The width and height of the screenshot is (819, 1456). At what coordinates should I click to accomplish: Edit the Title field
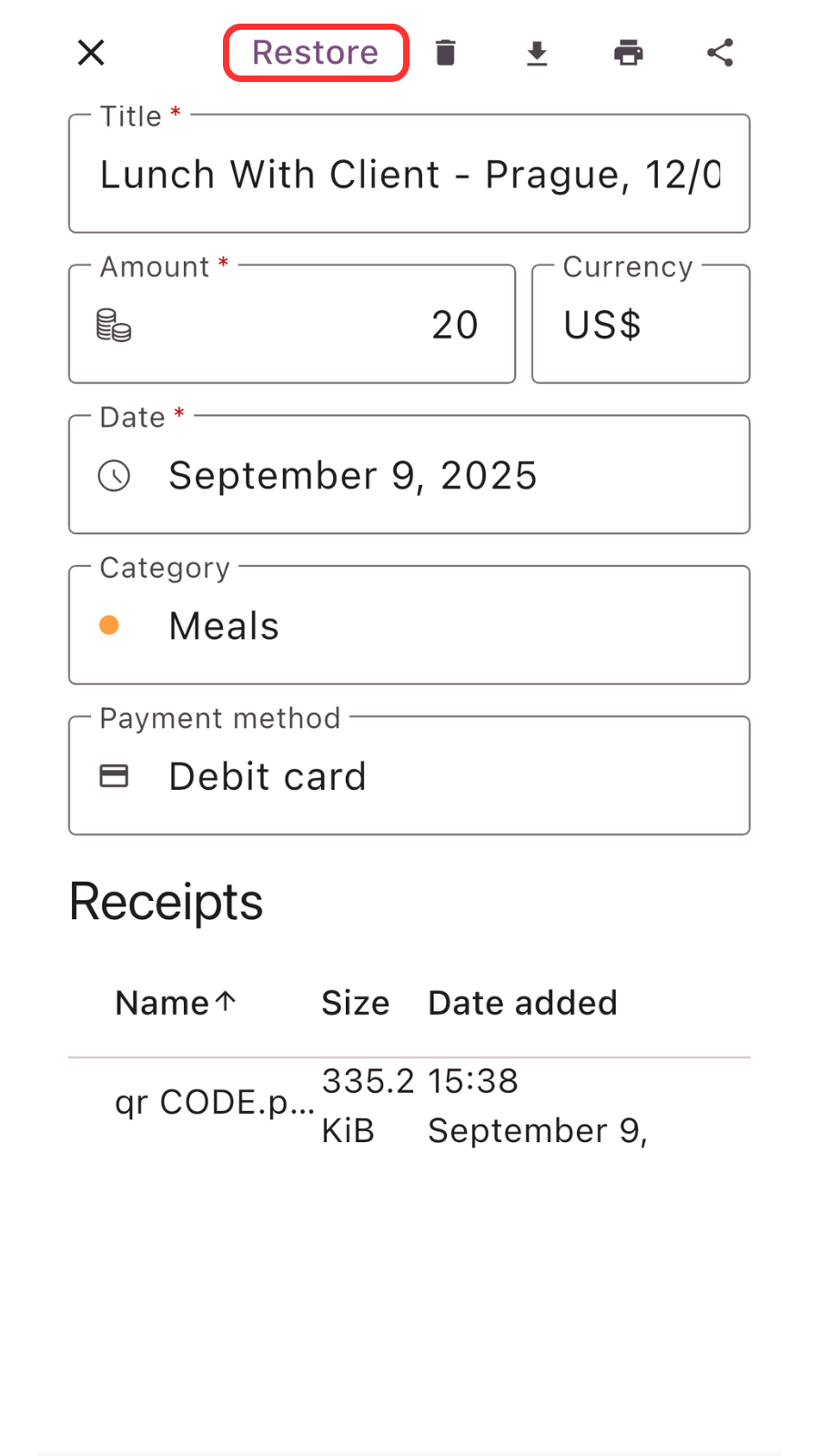409,175
